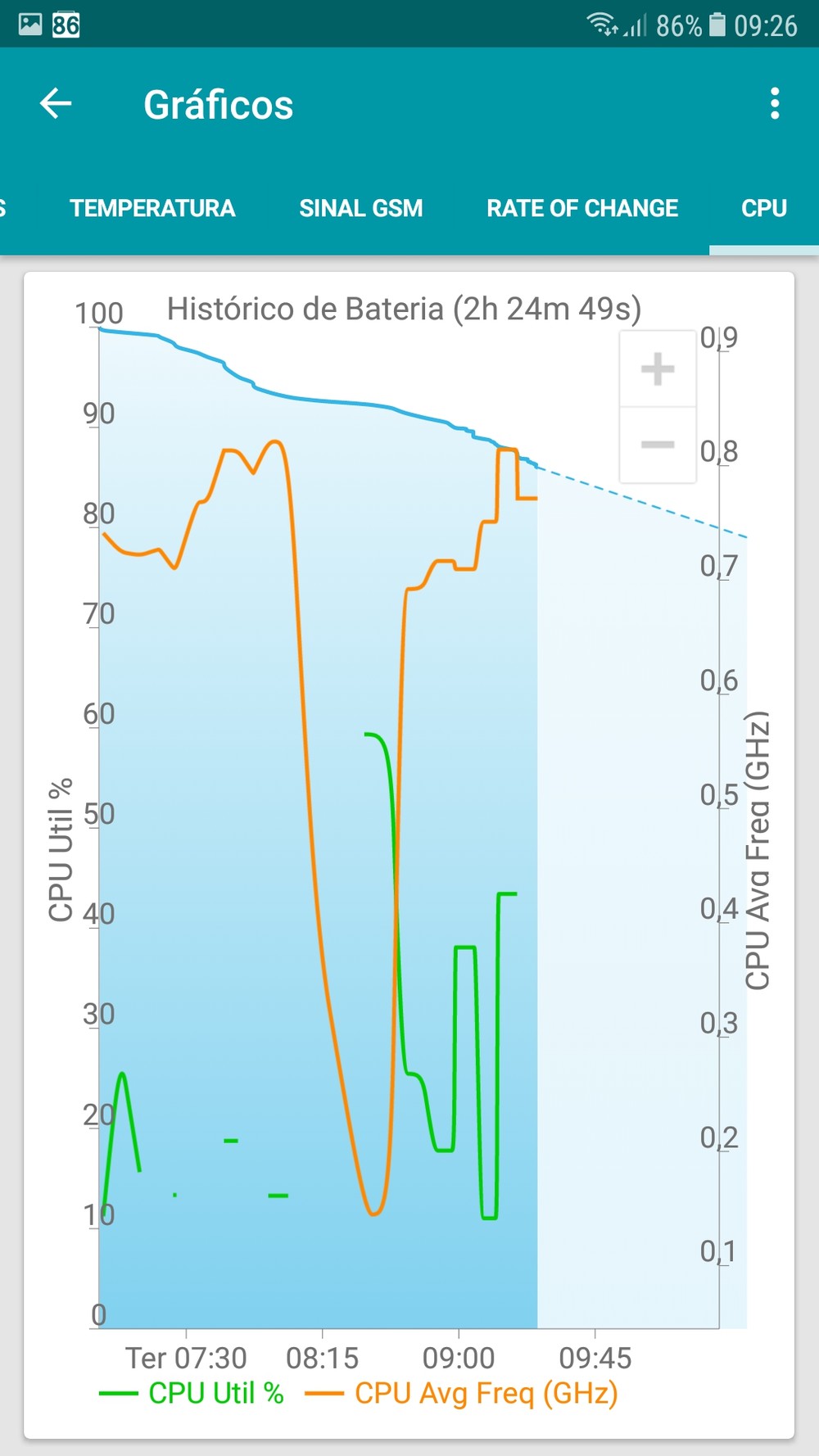Switch to the Temperatura tab
Image resolution: width=819 pixels, height=1456 pixels.
152,208
